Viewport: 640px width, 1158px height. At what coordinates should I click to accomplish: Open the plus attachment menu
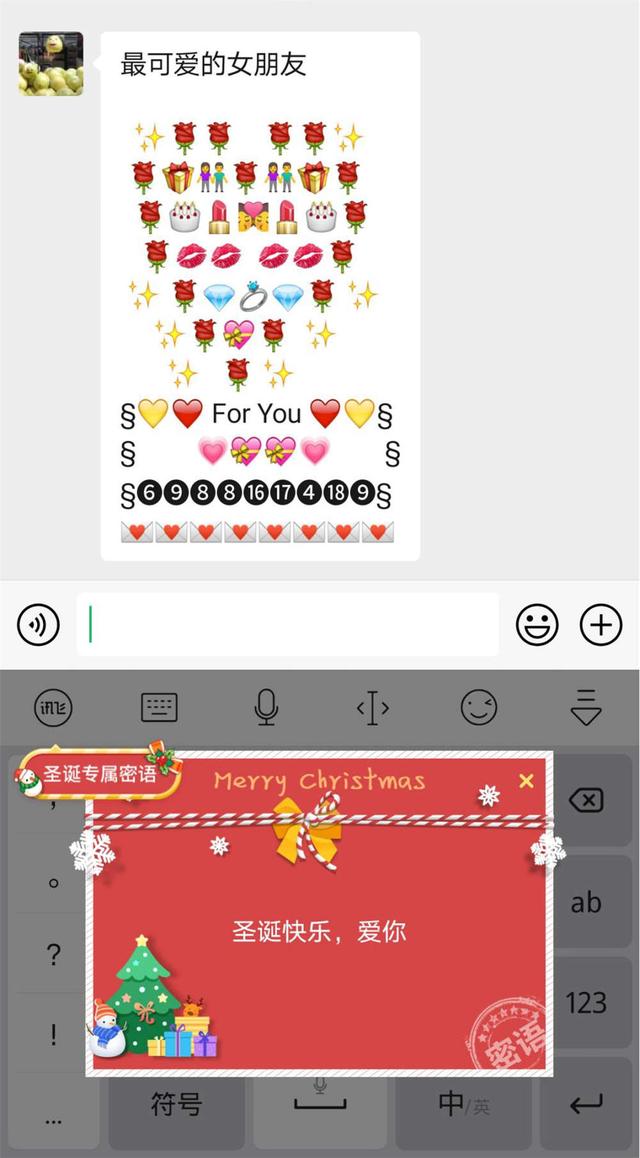(x=601, y=626)
